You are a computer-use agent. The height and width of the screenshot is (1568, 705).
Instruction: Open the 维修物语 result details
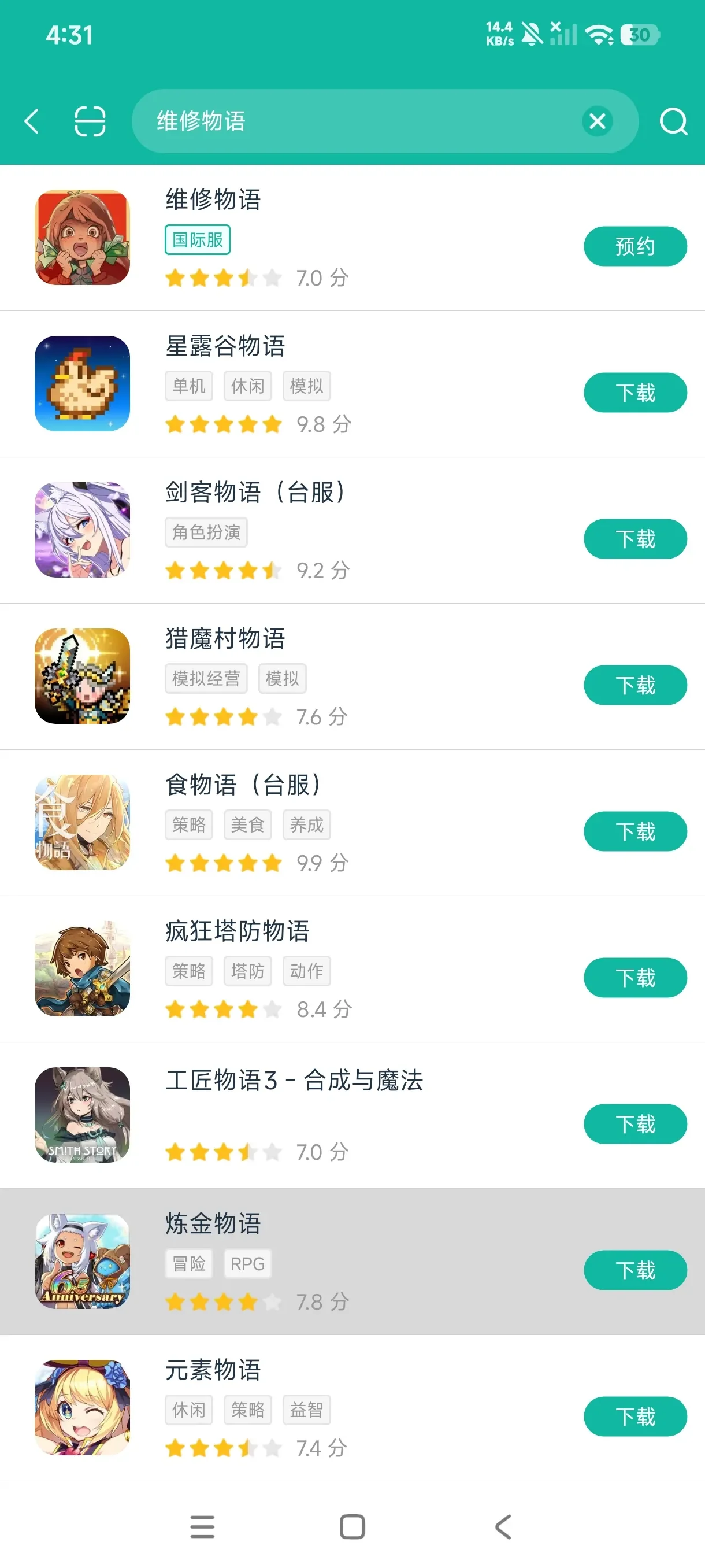292,238
